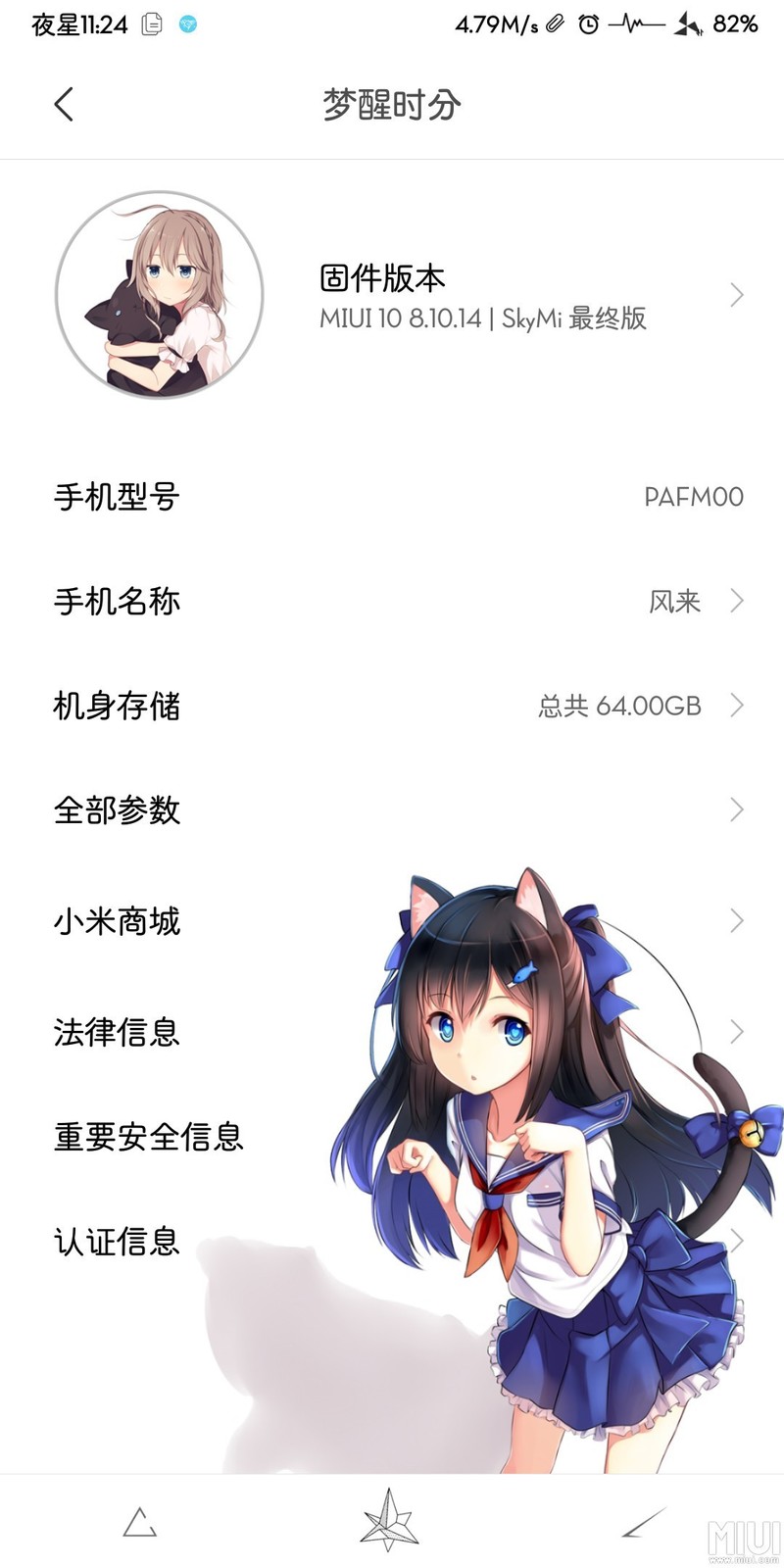View 全部参数 specifications

[x=392, y=809]
